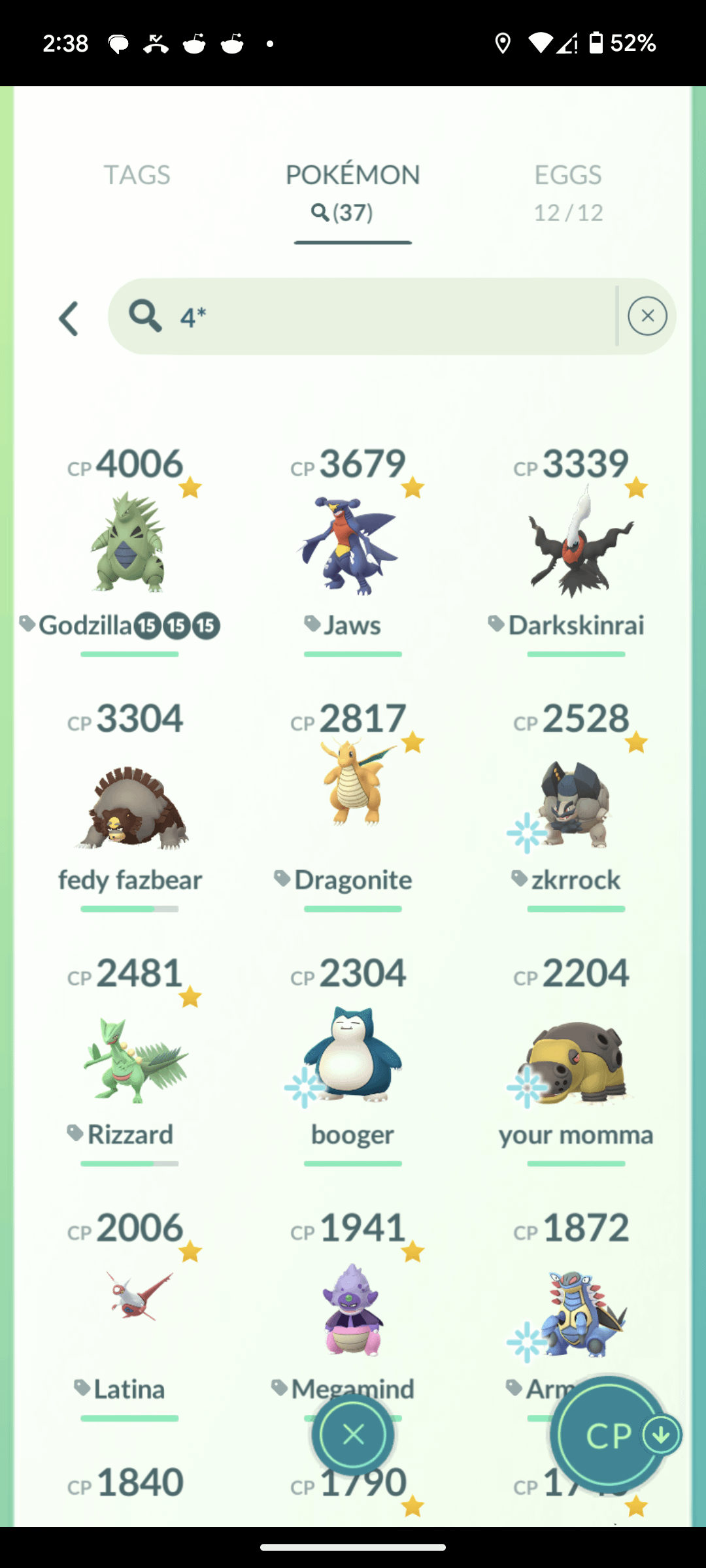Image resolution: width=706 pixels, height=1568 pixels.
Task: Switch to the Tags tab
Action: (137, 175)
